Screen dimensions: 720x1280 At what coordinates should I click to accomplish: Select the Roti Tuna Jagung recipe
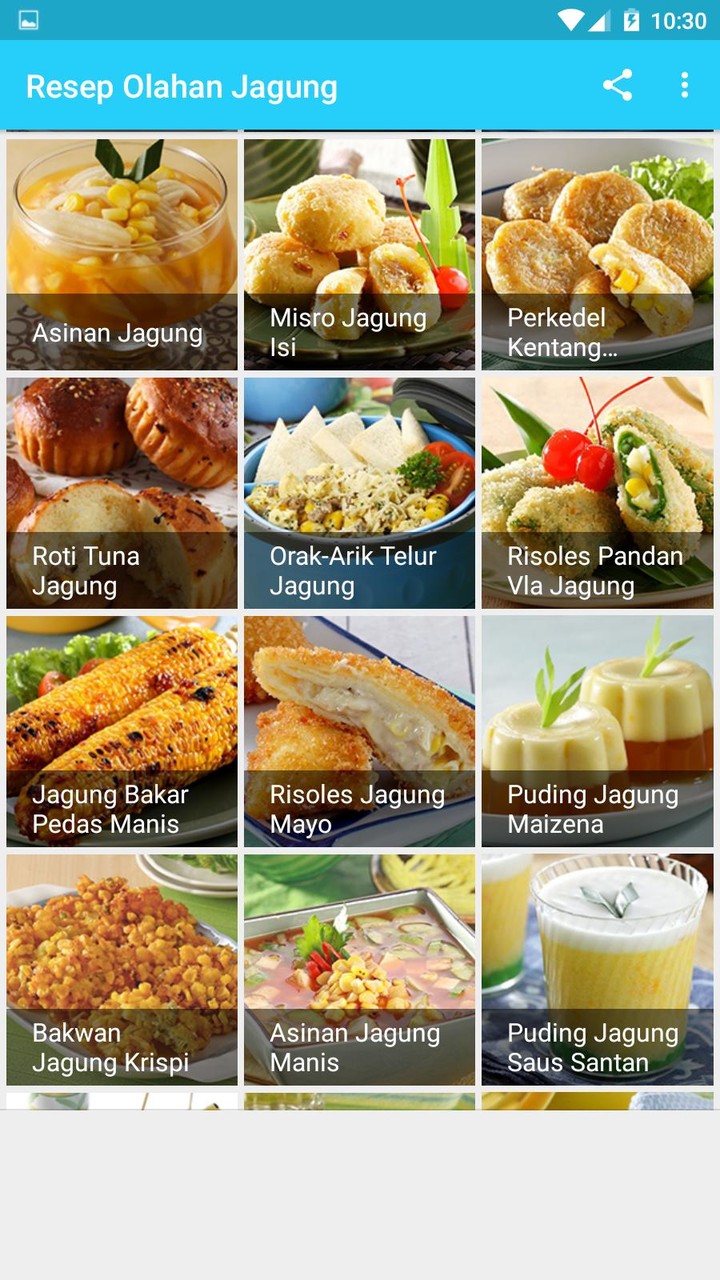click(x=120, y=490)
